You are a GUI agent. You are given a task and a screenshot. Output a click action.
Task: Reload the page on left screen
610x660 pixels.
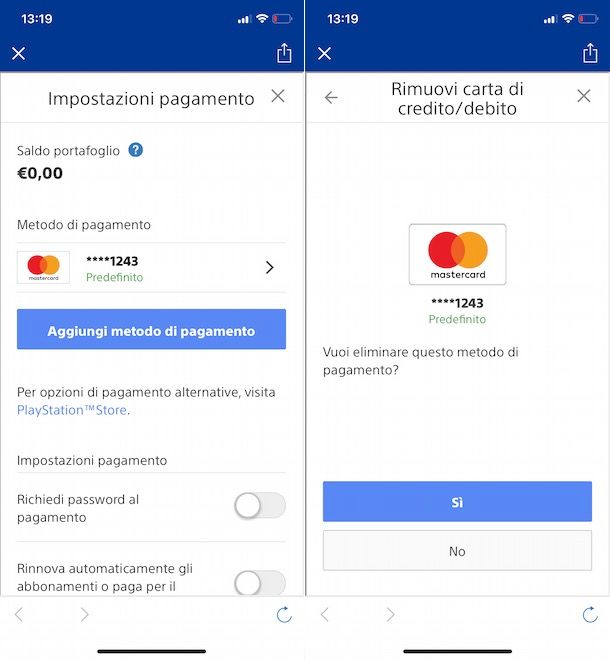284,615
